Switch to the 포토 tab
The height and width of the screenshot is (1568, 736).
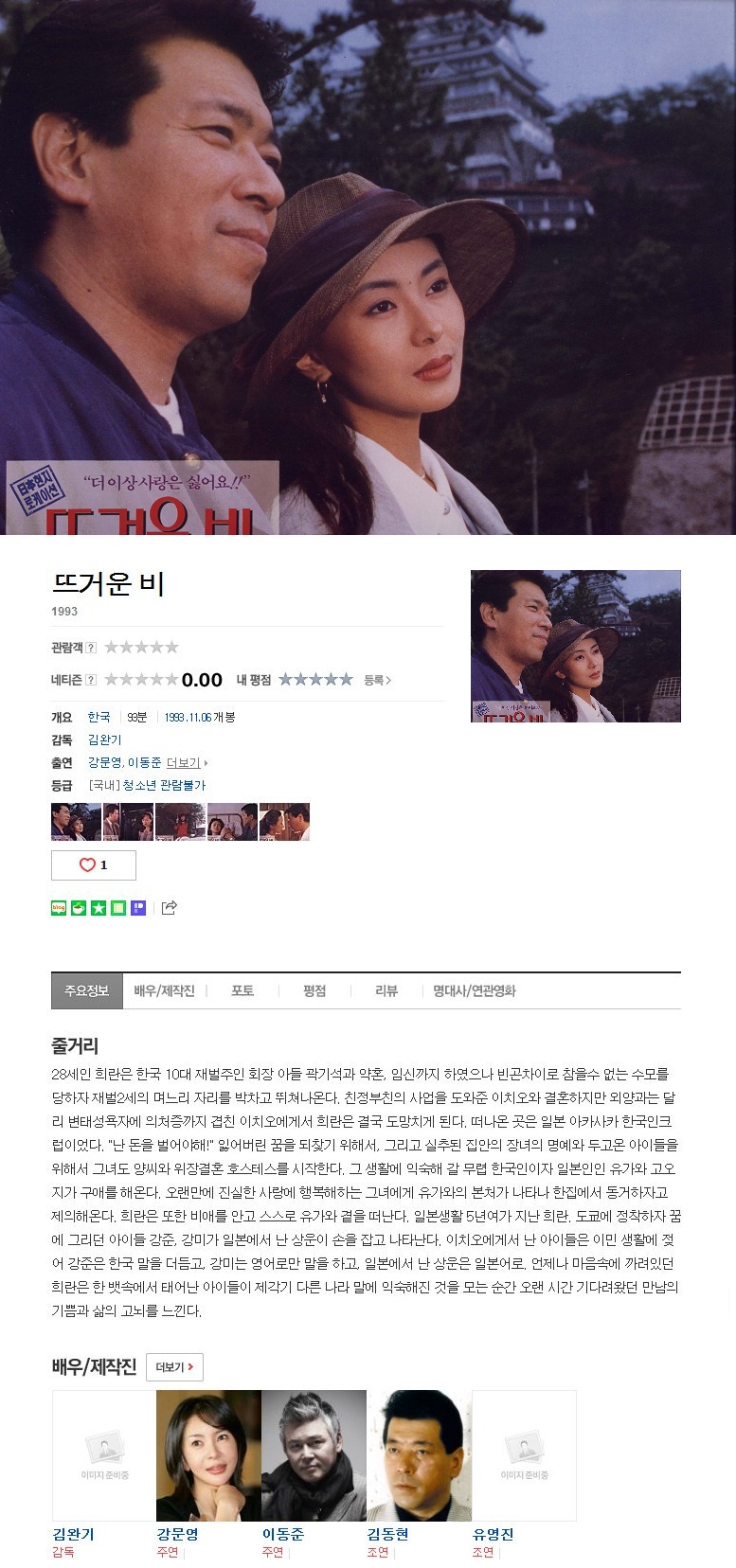coord(242,990)
